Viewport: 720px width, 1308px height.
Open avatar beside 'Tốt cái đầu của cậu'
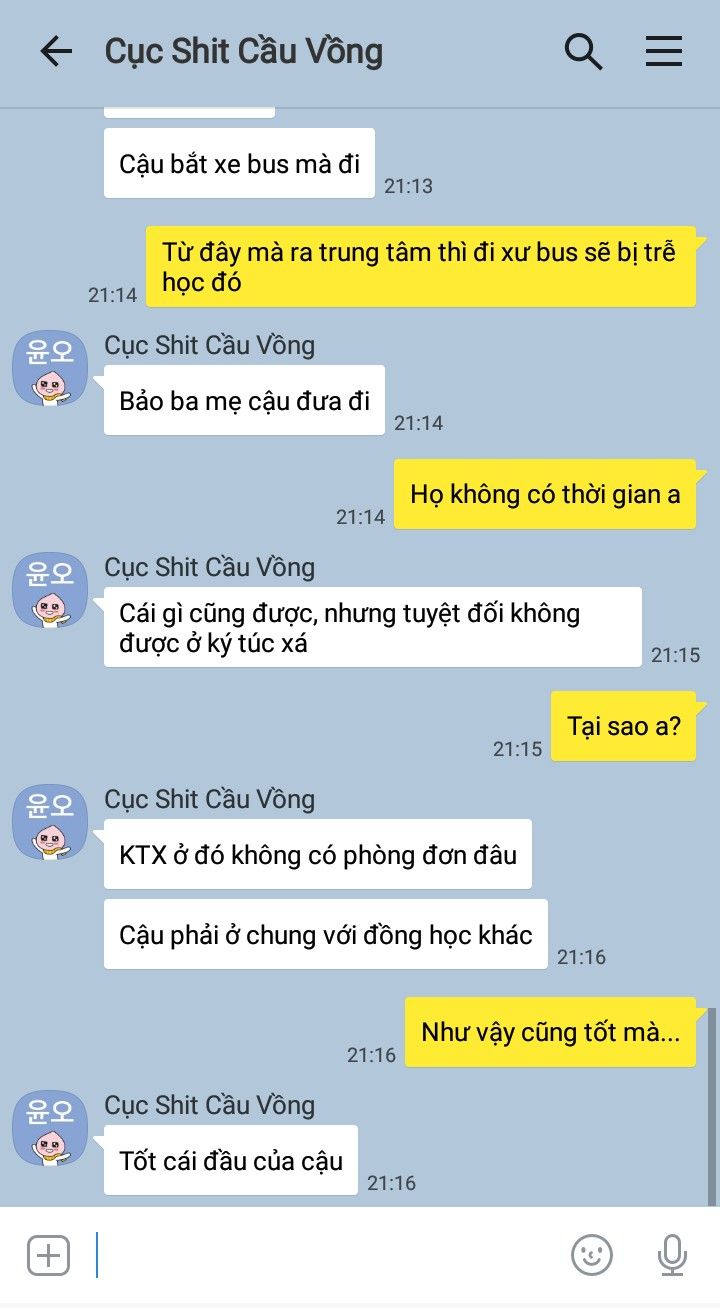pos(50,1129)
